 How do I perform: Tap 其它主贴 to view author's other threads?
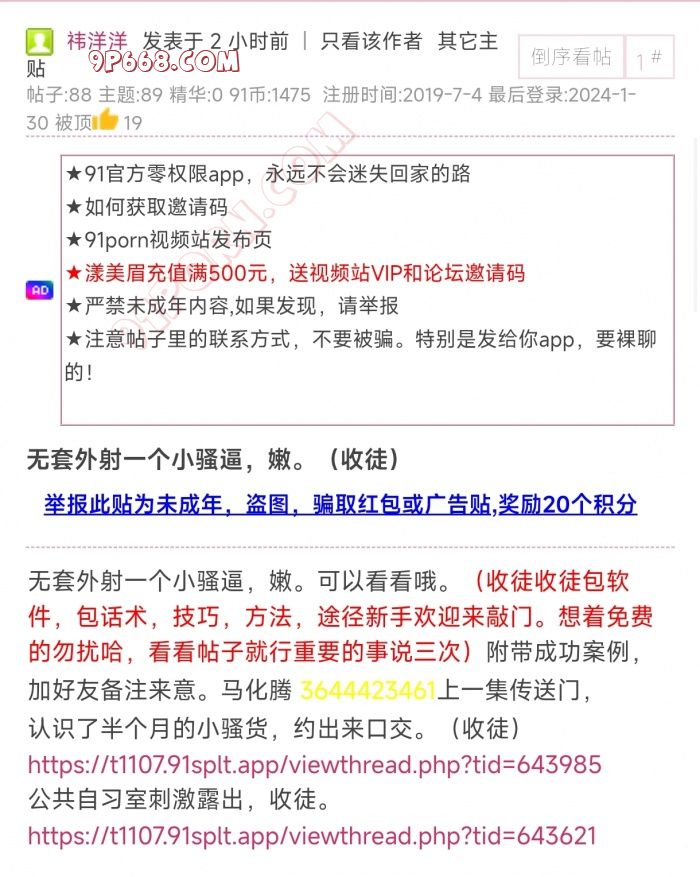click(x=467, y=41)
